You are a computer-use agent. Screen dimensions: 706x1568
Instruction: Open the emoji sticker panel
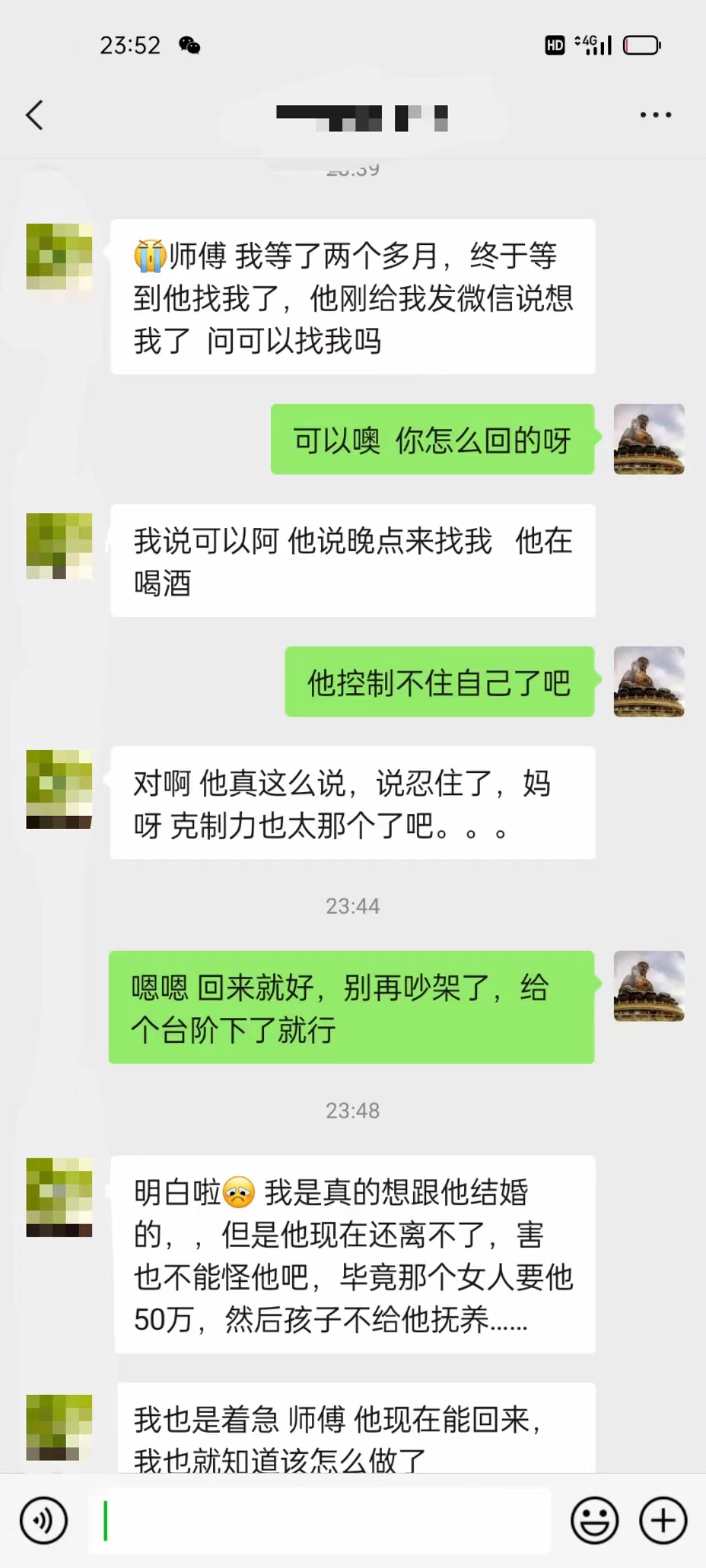coord(594,1520)
